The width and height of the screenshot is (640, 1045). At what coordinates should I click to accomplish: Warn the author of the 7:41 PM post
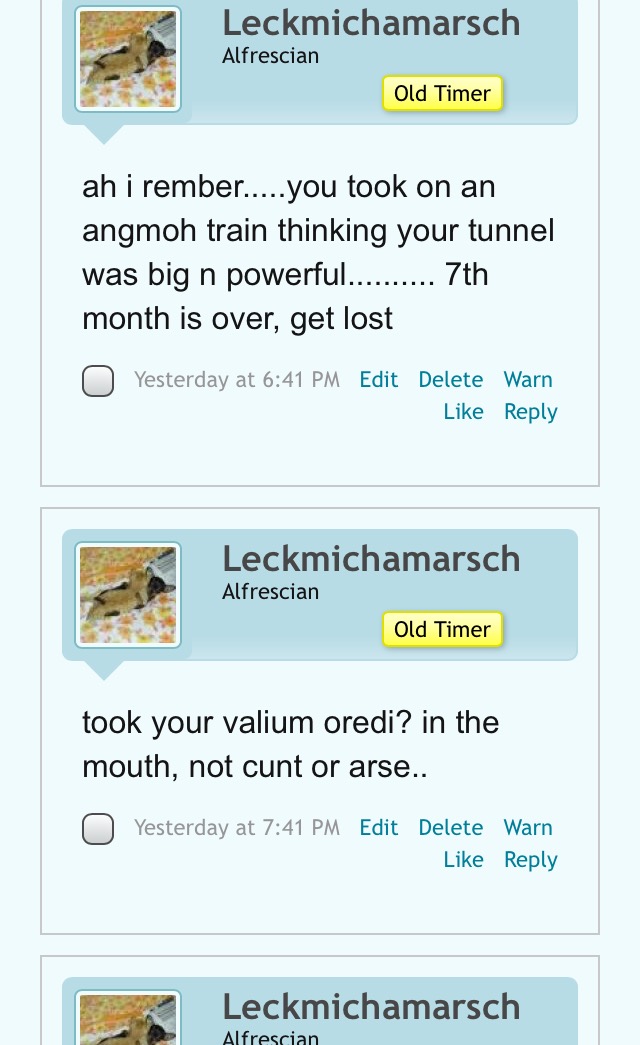tap(528, 827)
